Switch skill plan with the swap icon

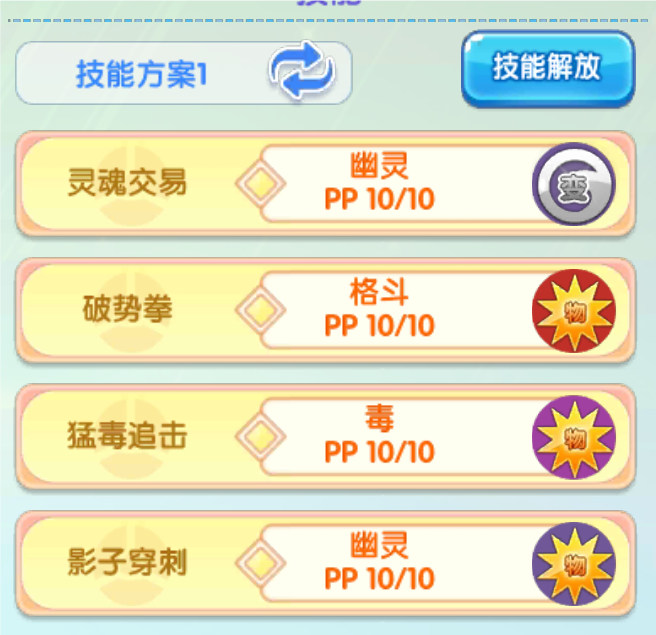[x=302, y=73]
